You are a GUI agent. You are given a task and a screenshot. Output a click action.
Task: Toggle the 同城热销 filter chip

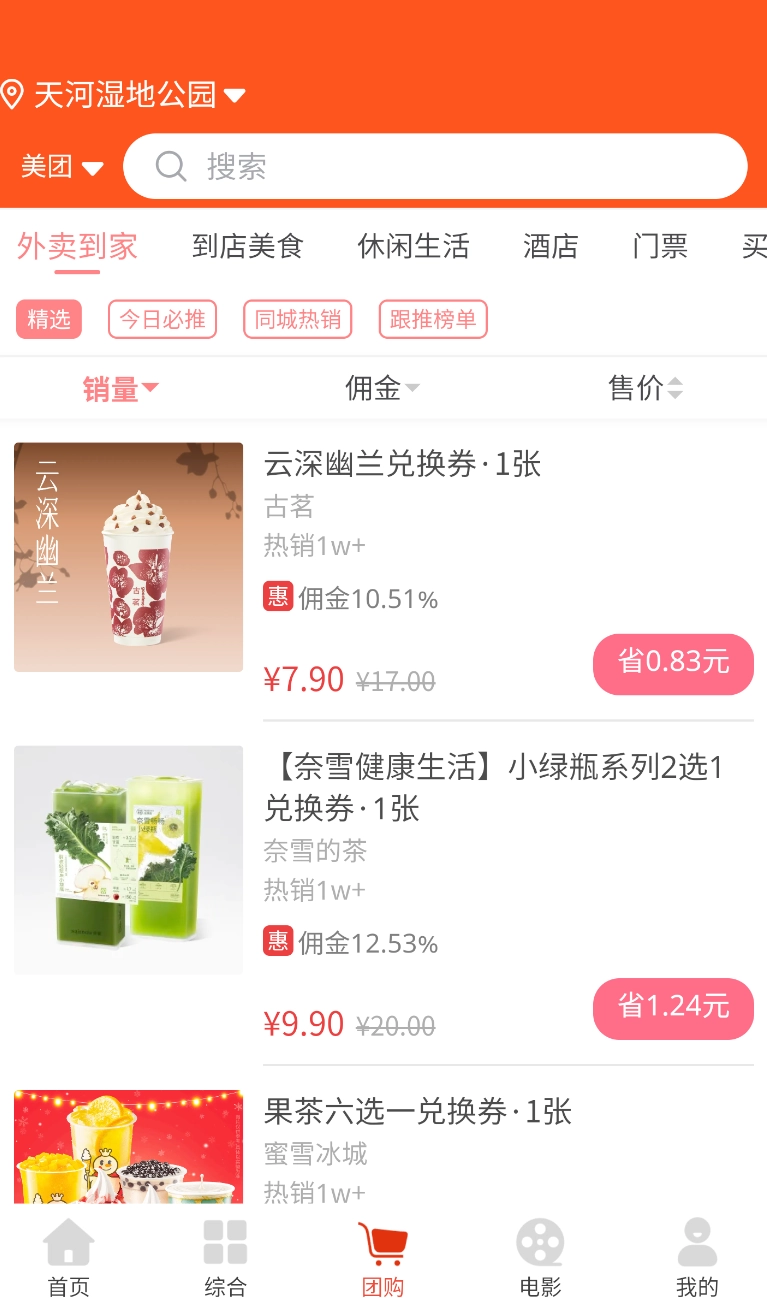click(297, 319)
